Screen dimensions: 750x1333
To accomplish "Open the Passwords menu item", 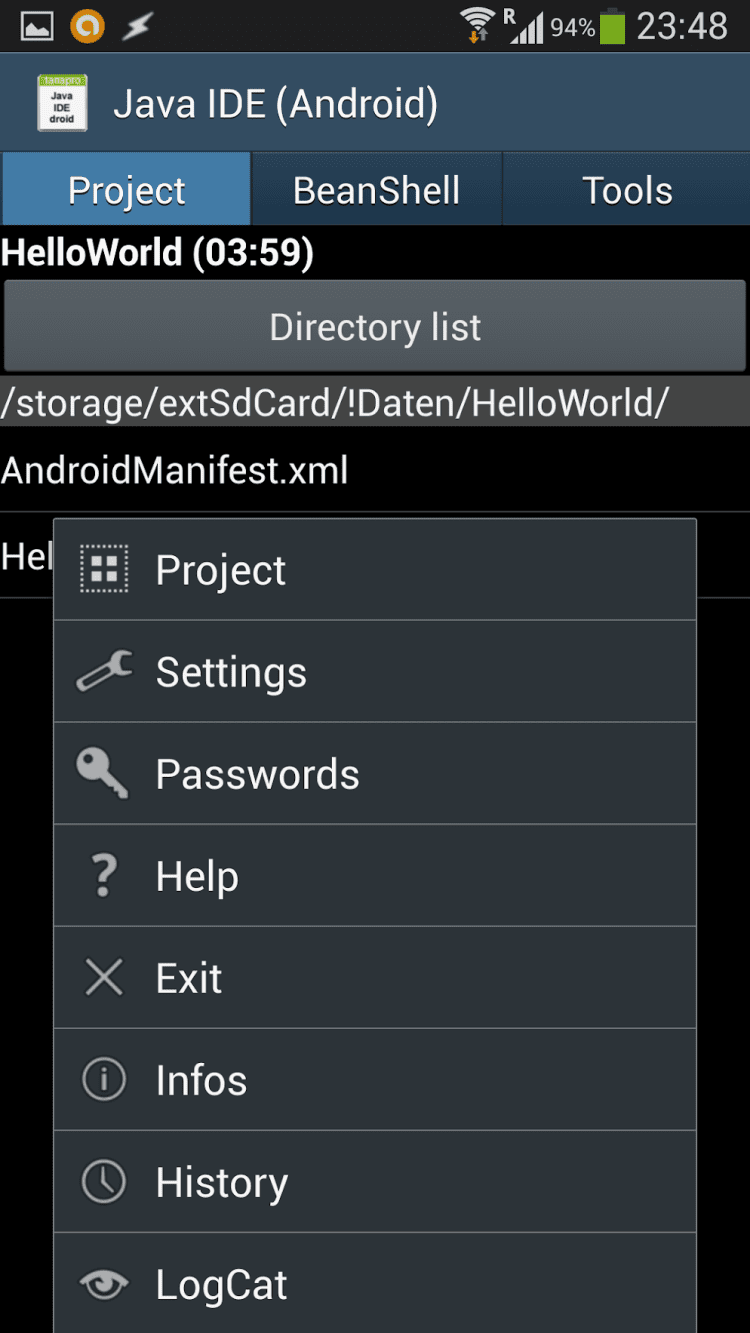I will 374,774.
